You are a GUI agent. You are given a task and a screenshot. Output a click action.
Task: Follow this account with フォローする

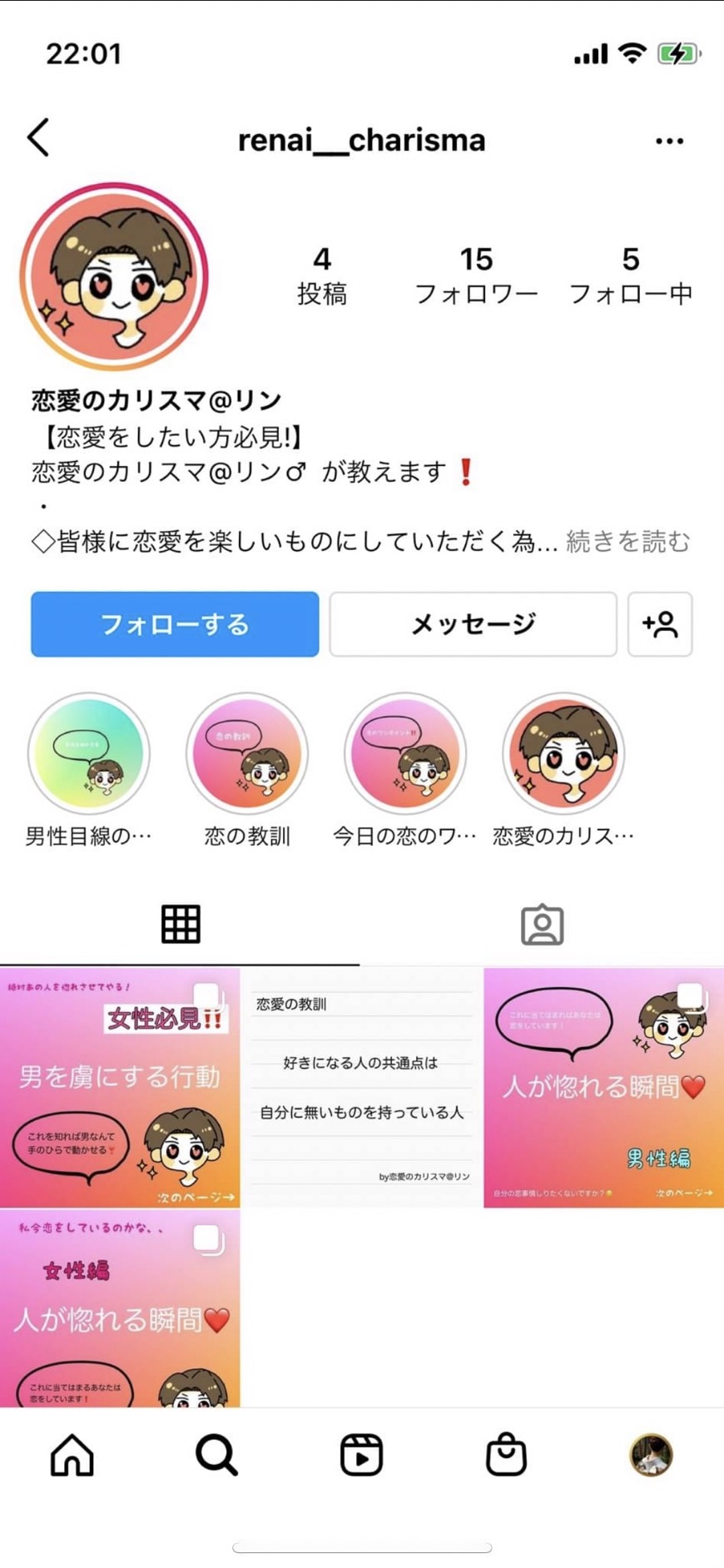[175, 624]
